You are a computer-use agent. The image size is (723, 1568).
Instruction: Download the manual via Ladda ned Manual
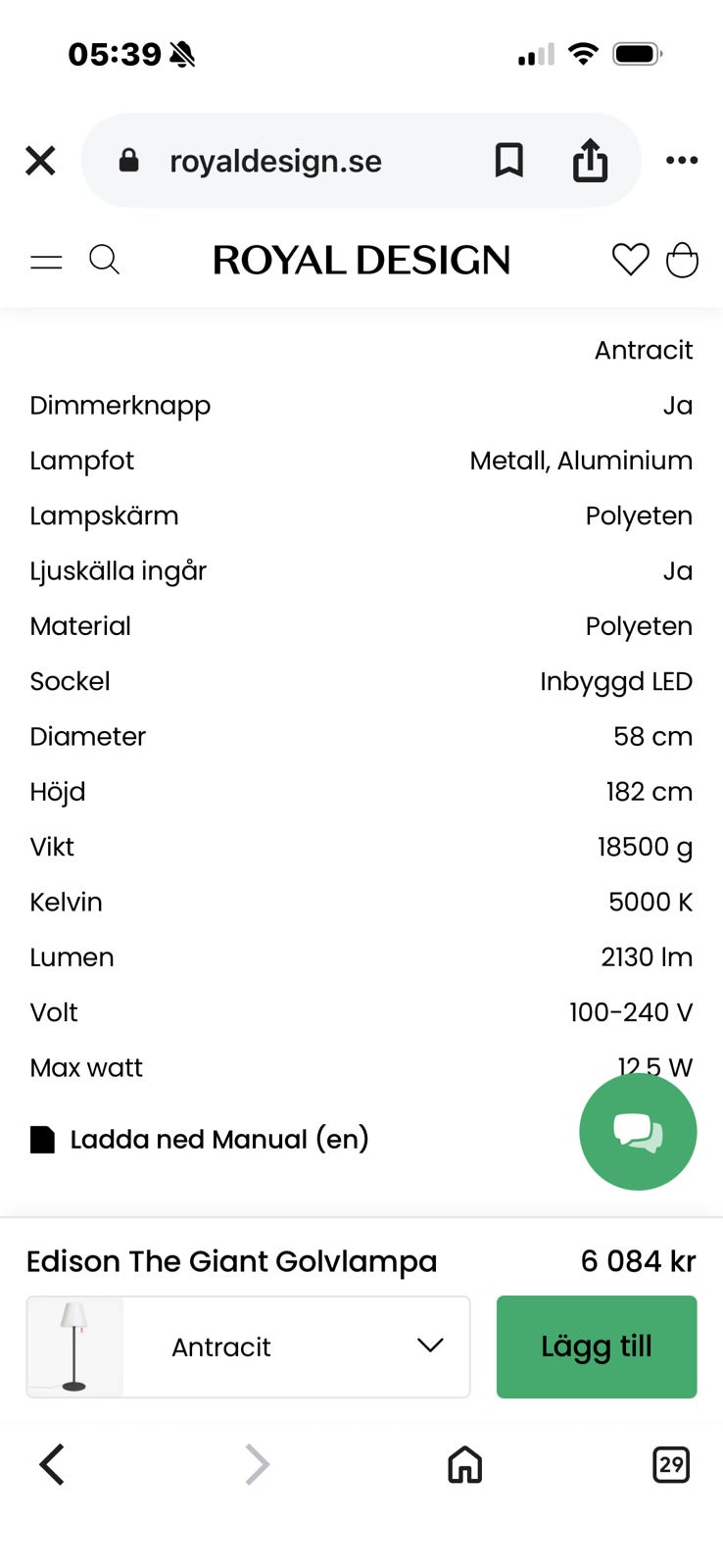[x=200, y=1139]
